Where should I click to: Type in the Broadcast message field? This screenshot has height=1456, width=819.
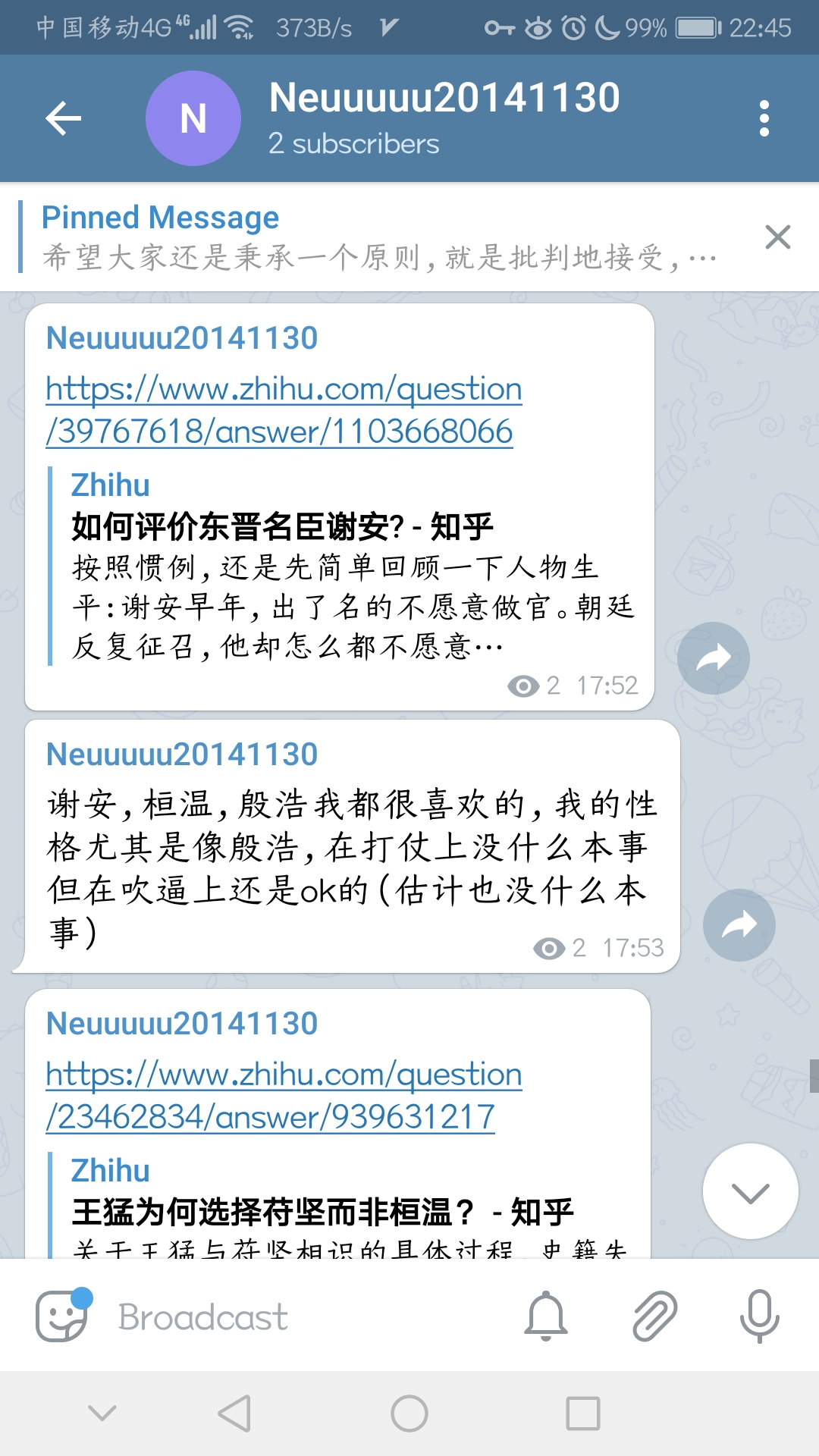click(x=303, y=1317)
